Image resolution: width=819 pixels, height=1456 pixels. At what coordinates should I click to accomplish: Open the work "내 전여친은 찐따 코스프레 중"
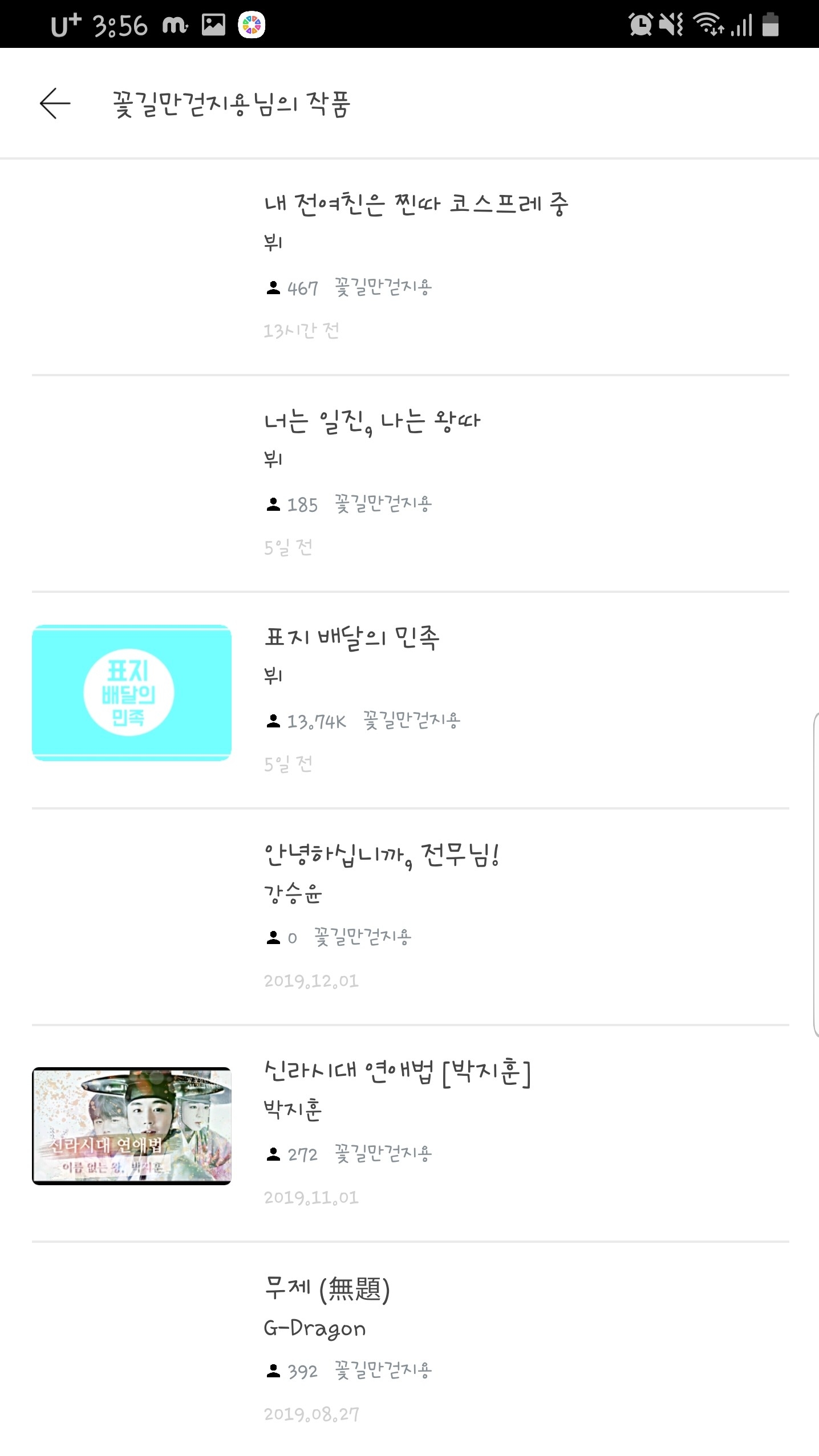(415, 204)
